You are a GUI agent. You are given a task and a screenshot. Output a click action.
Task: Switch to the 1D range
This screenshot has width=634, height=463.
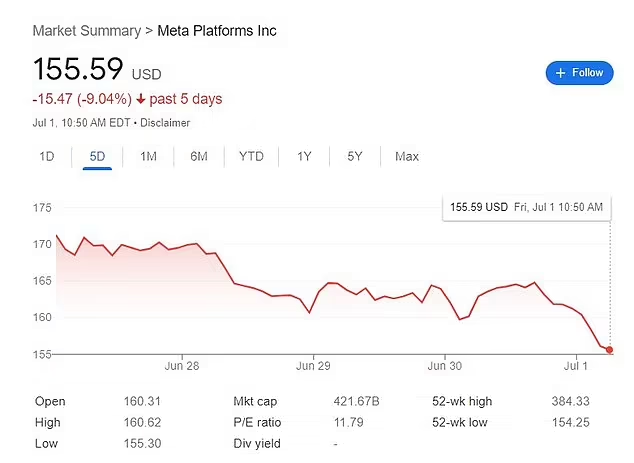(46, 156)
